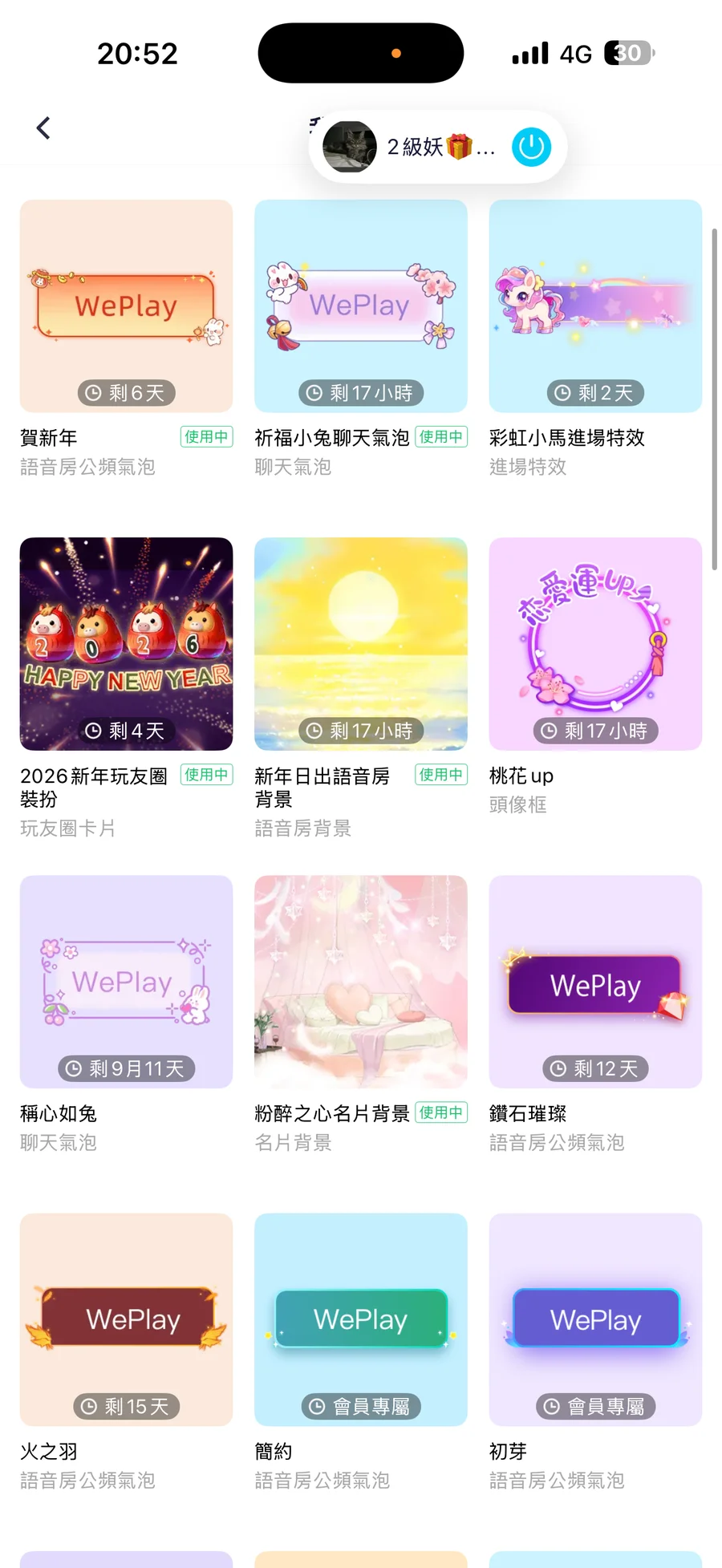Viewport: 722px width, 1568px height.
Task: Pick the 桃花 up avatar frame
Action: pos(595,644)
